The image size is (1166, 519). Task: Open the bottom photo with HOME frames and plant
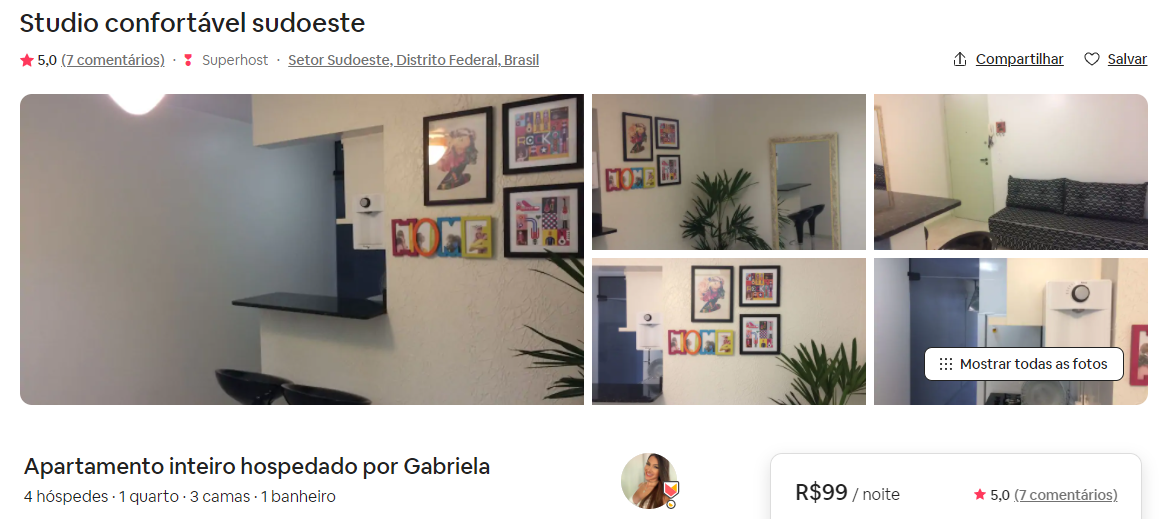coord(728,331)
